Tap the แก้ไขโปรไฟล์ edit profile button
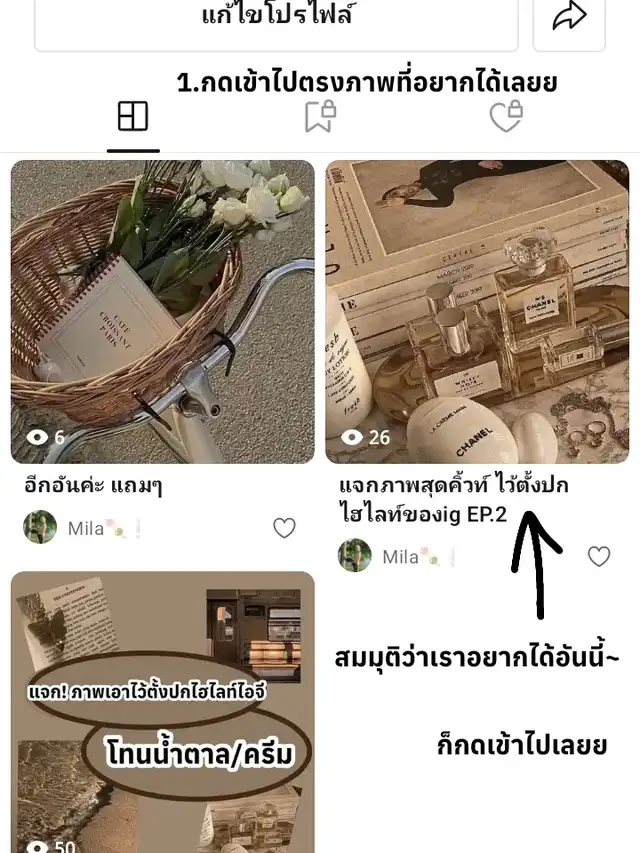Screen dimensions: 640x853 pyautogui.click(x=276, y=20)
